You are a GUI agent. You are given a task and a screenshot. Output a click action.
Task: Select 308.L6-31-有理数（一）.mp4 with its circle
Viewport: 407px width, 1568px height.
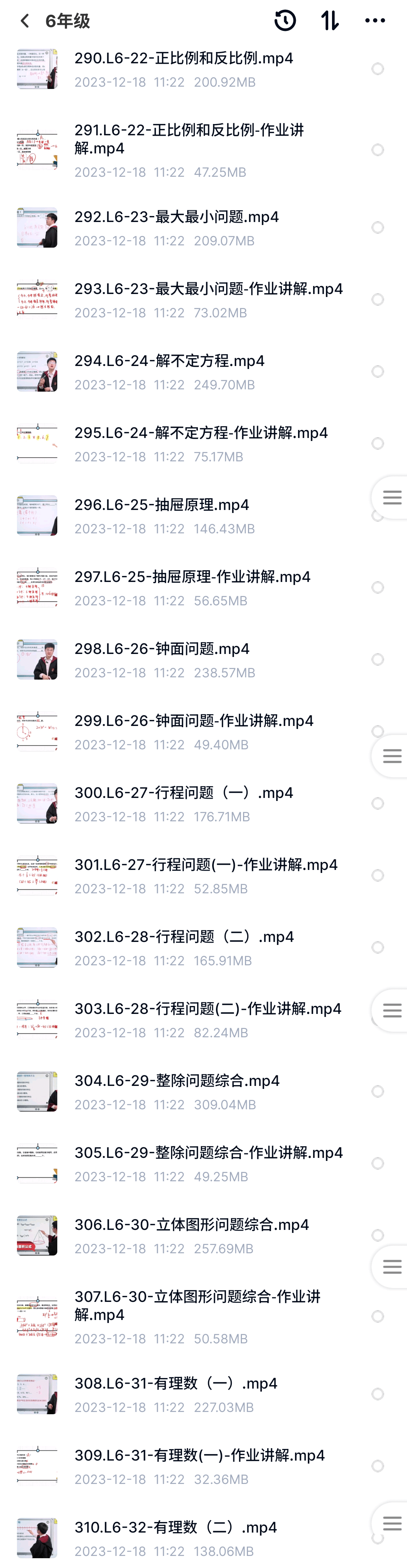point(378,1394)
